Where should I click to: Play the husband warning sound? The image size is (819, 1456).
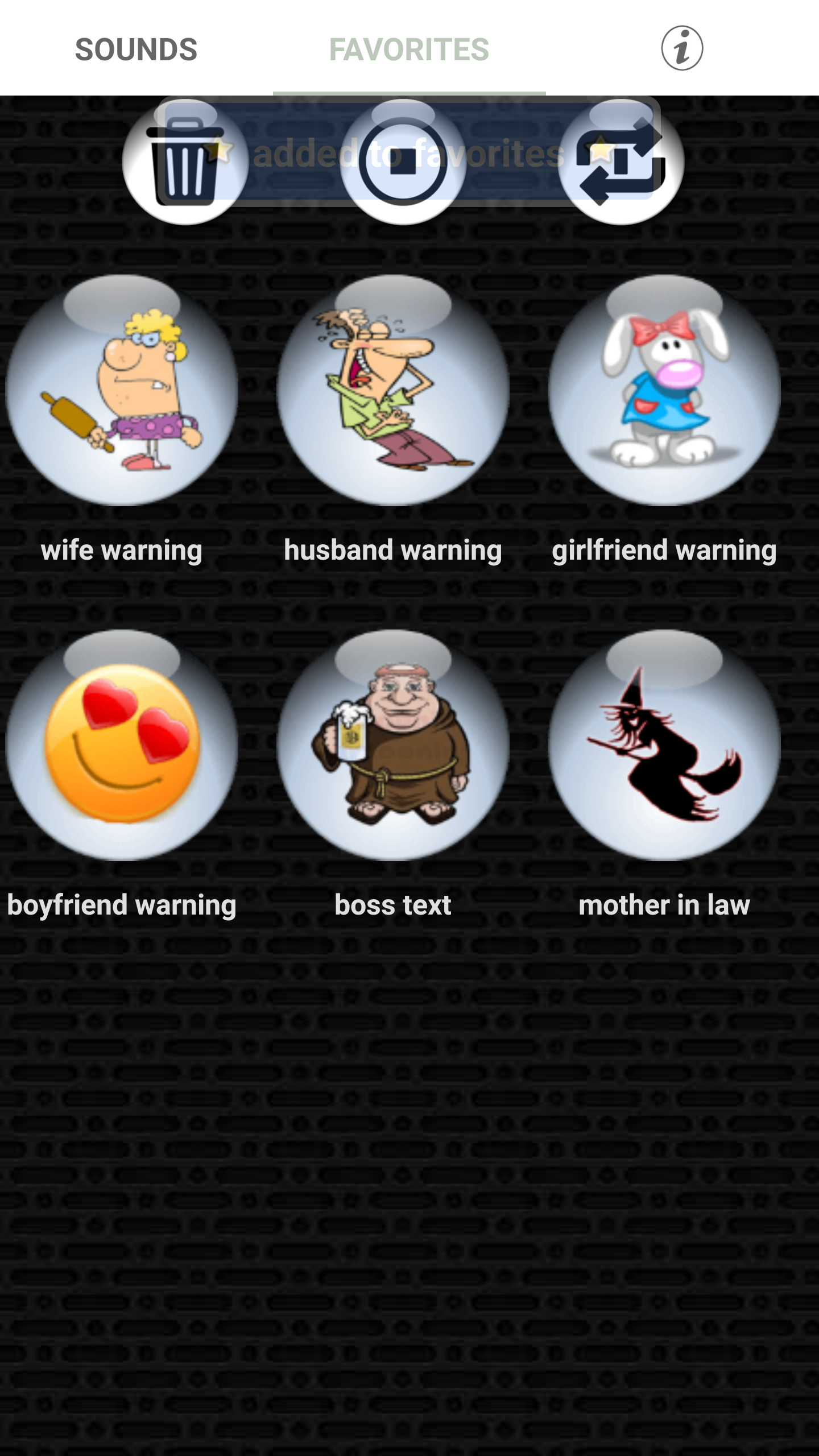pos(393,390)
